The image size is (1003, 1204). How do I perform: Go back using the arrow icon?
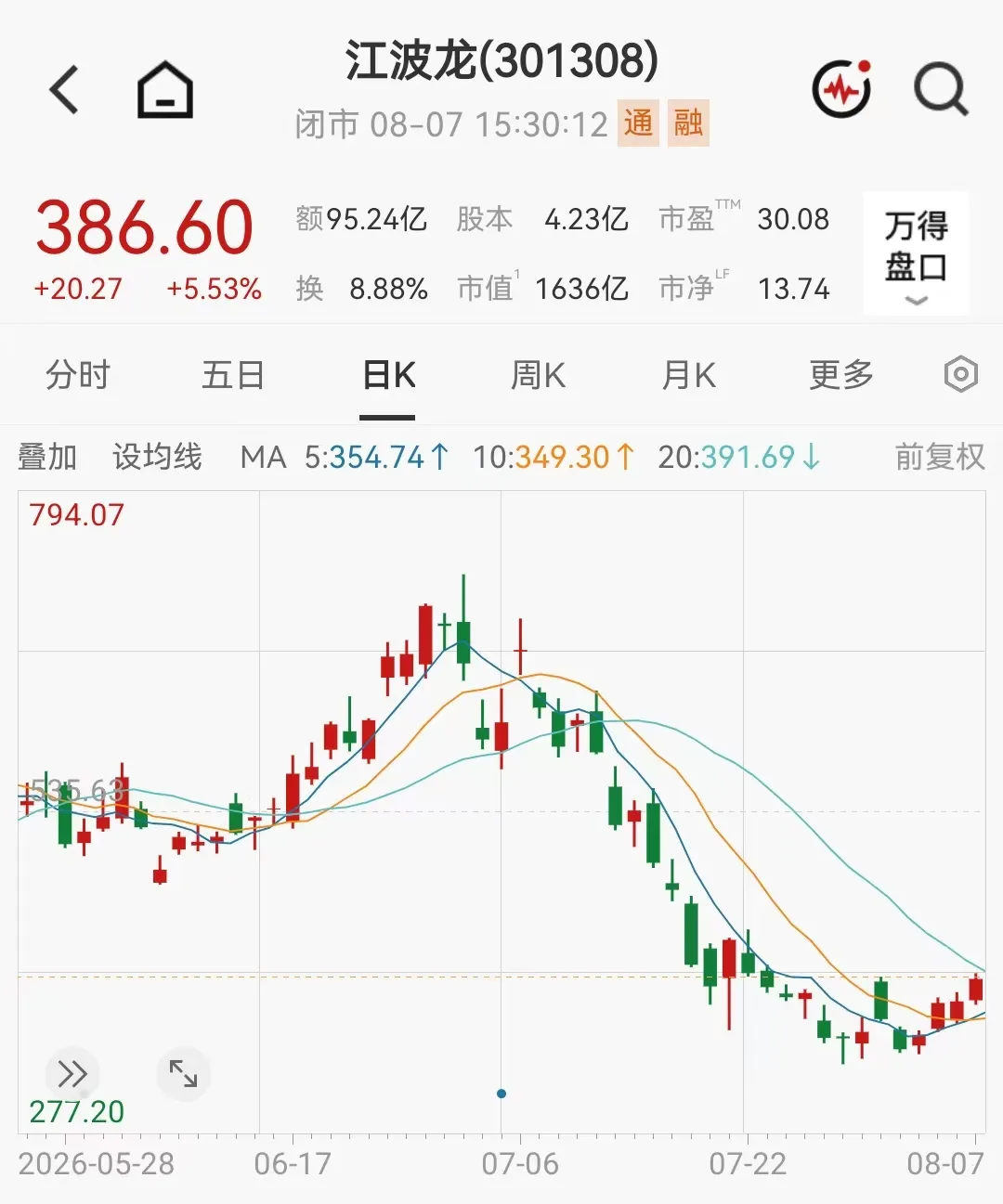[64, 90]
